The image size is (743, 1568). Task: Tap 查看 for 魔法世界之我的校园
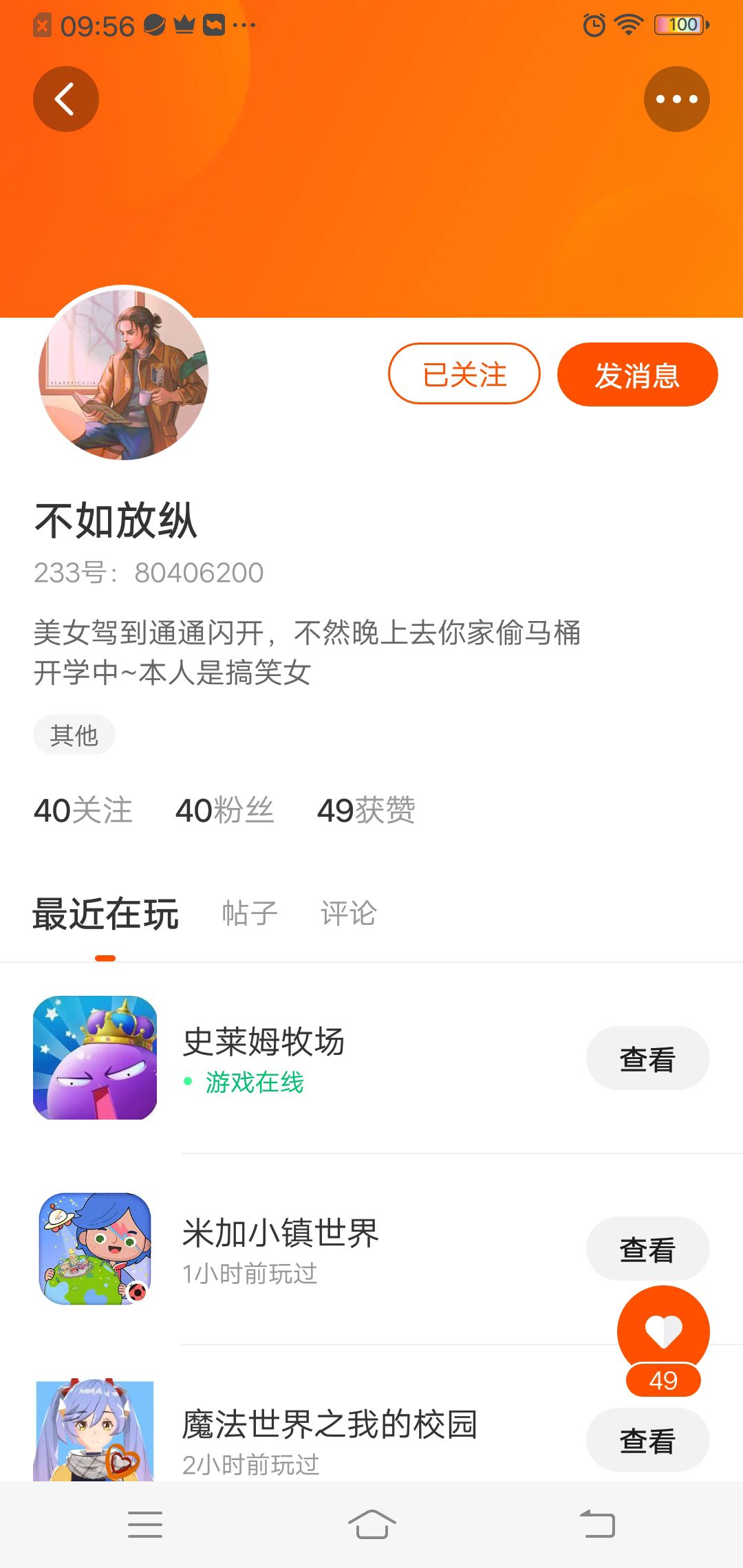647,1439
